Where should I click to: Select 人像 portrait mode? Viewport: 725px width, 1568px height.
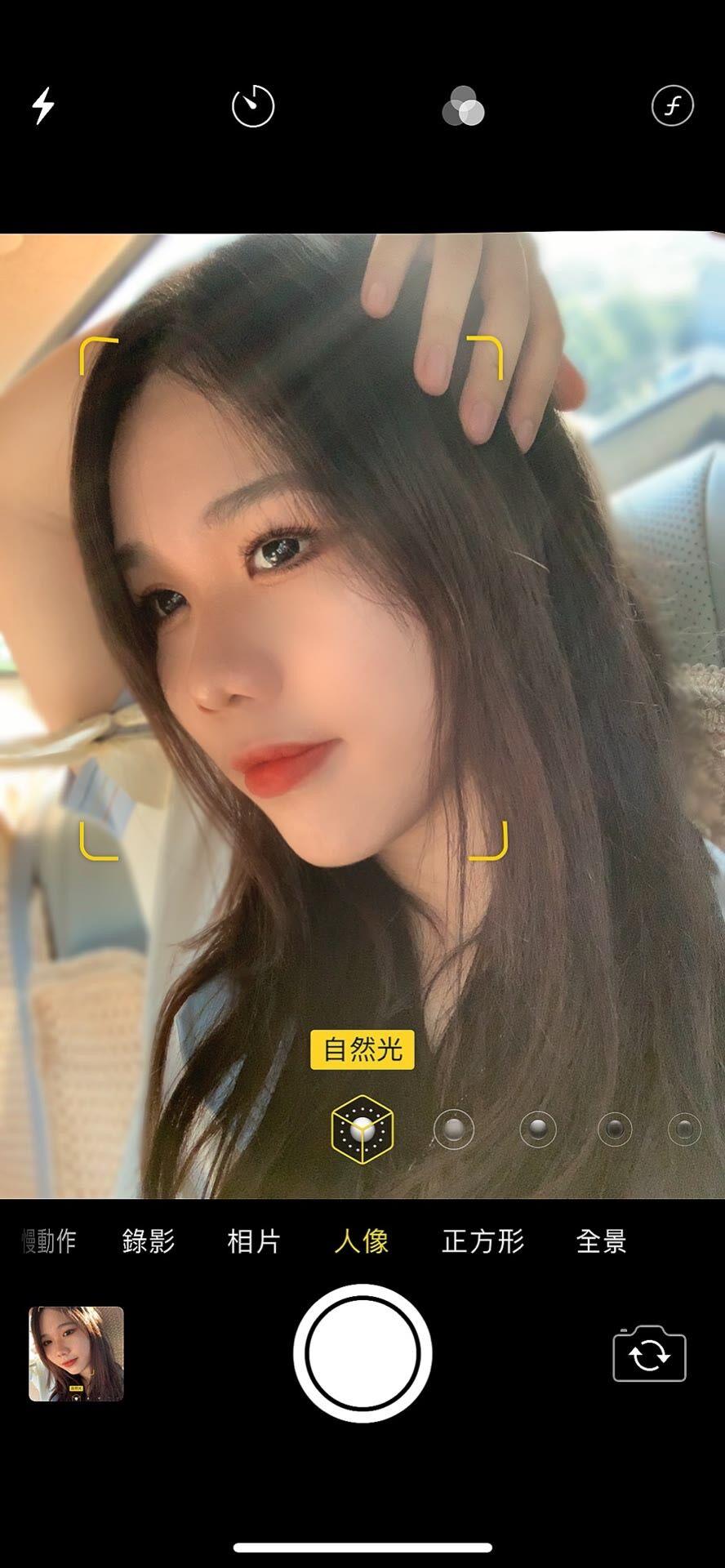click(x=362, y=1241)
